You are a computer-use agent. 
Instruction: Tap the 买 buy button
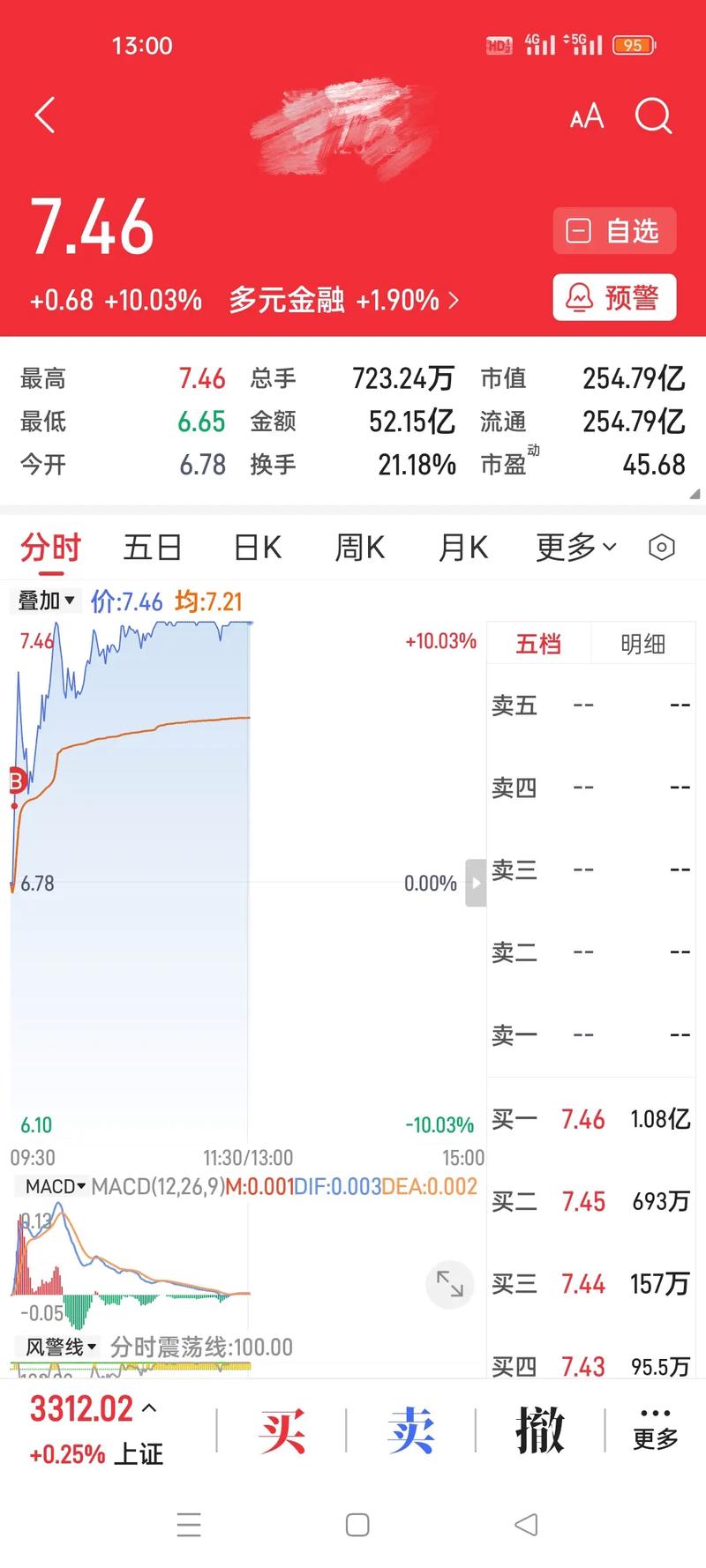pos(281,1430)
